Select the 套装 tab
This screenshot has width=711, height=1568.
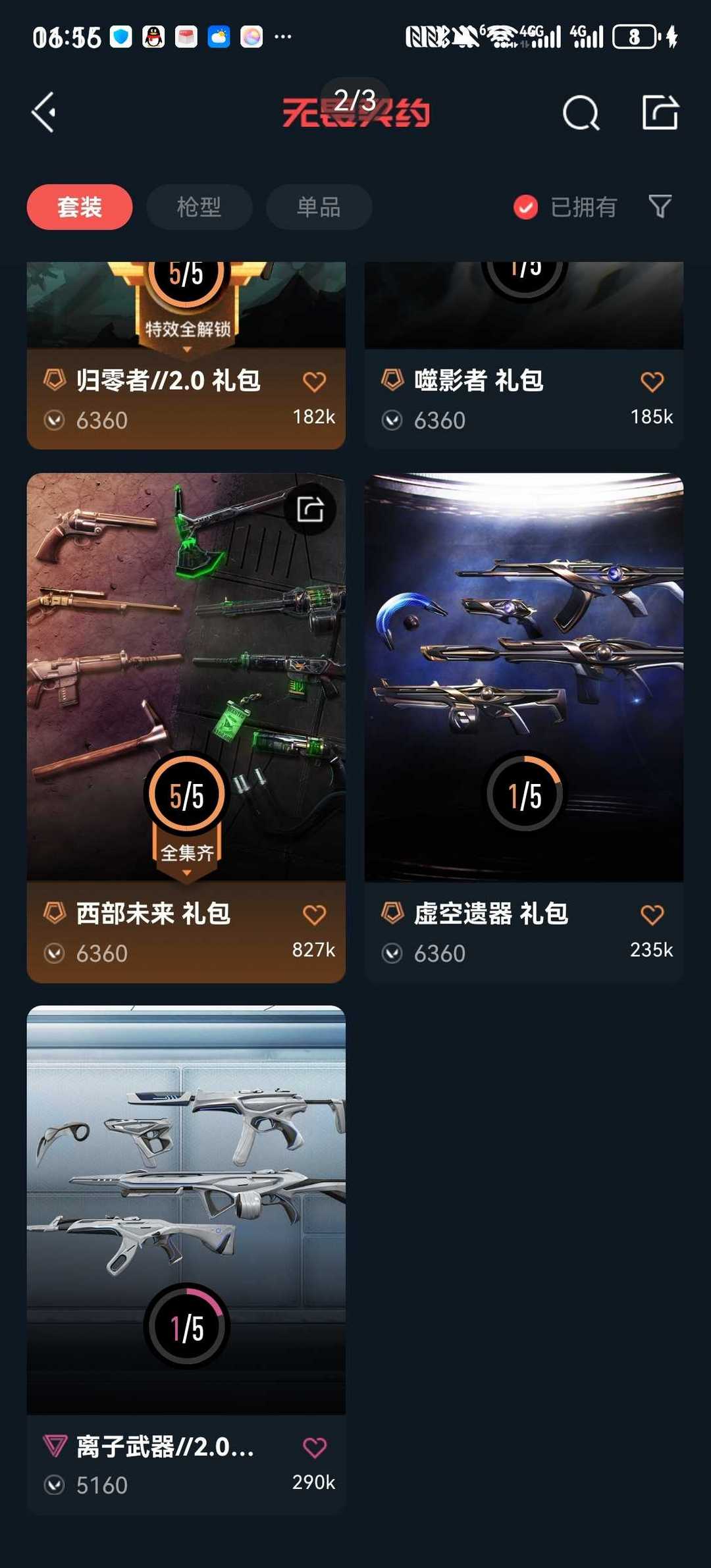coord(80,207)
